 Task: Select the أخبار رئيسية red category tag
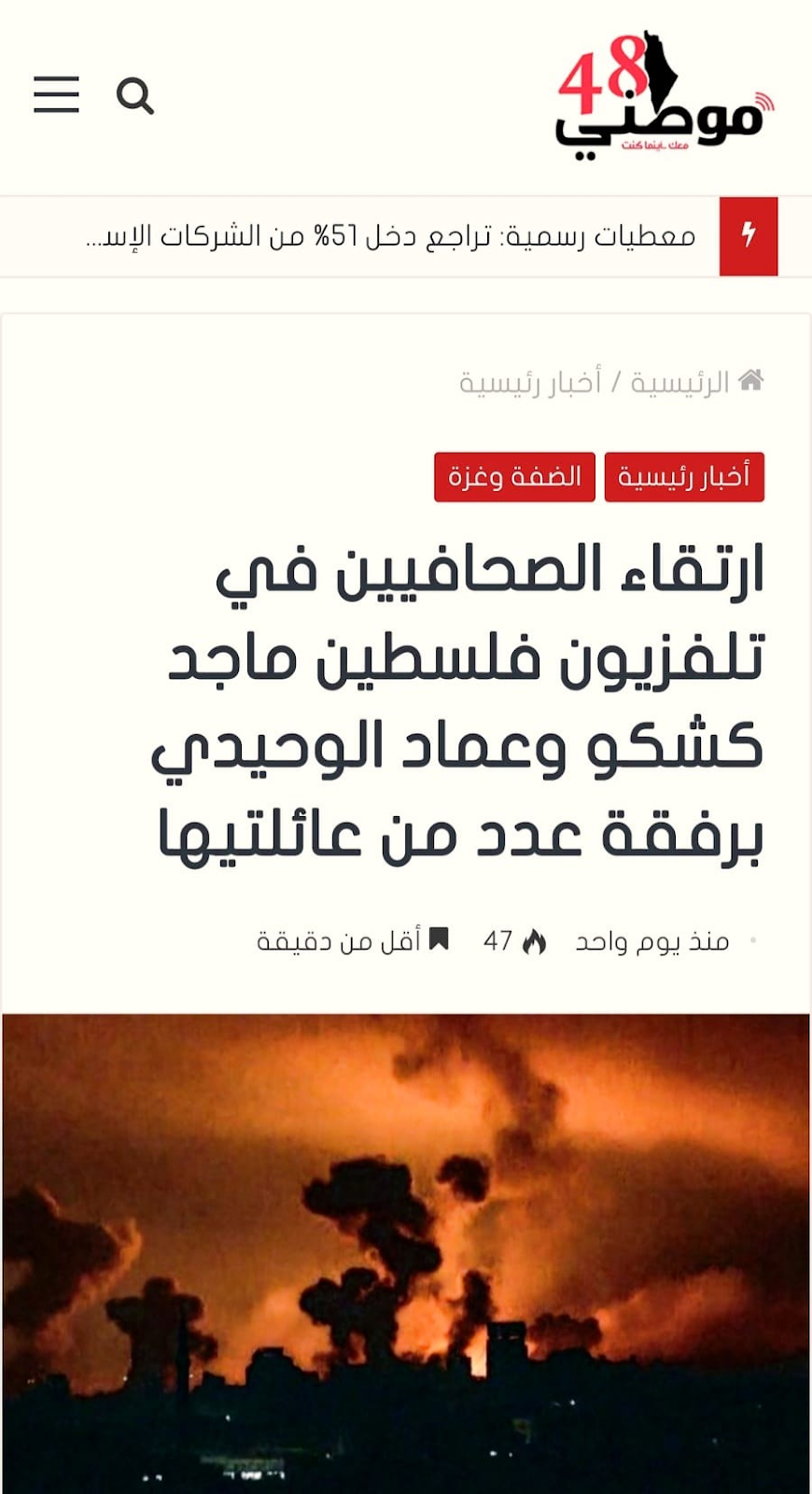[x=684, y=477]
